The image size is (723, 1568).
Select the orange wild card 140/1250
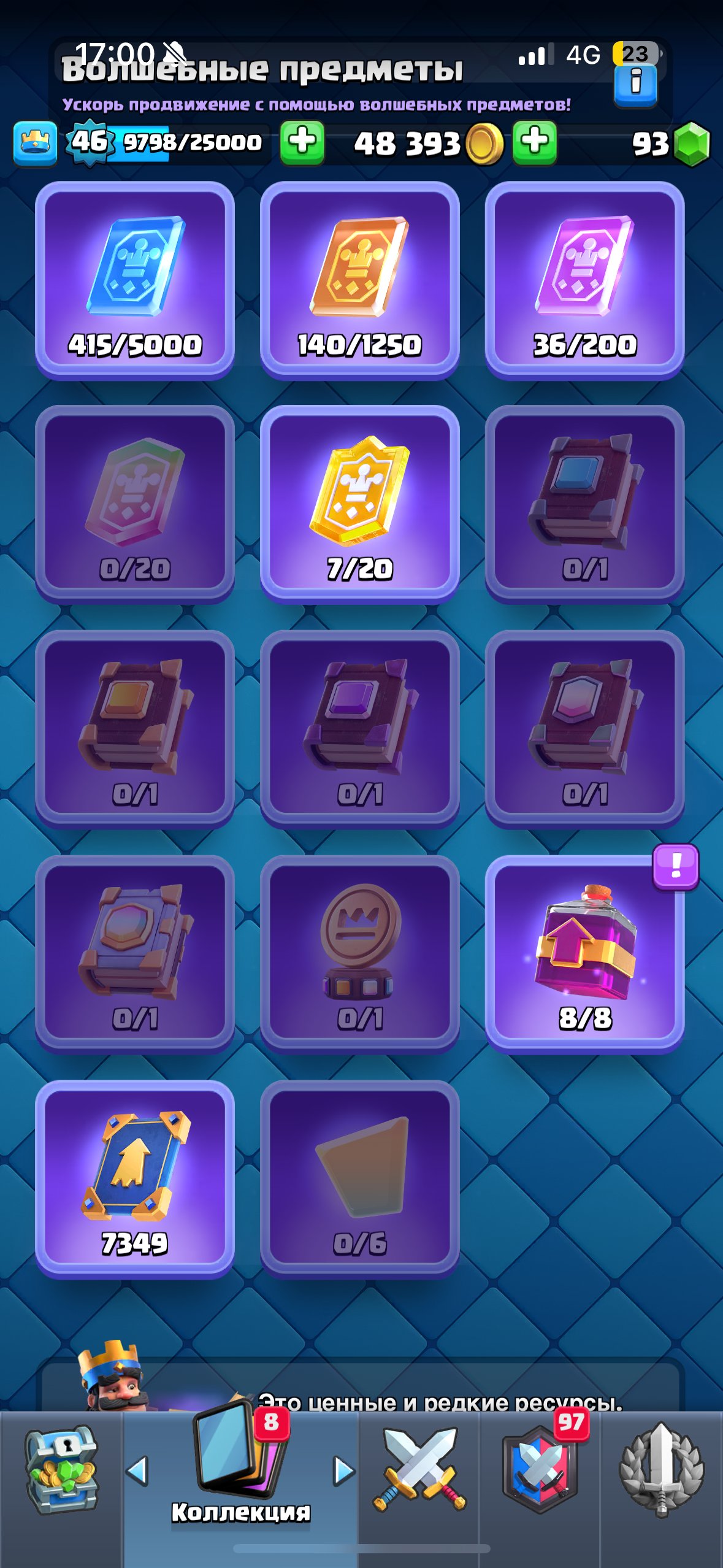(360, 280)
